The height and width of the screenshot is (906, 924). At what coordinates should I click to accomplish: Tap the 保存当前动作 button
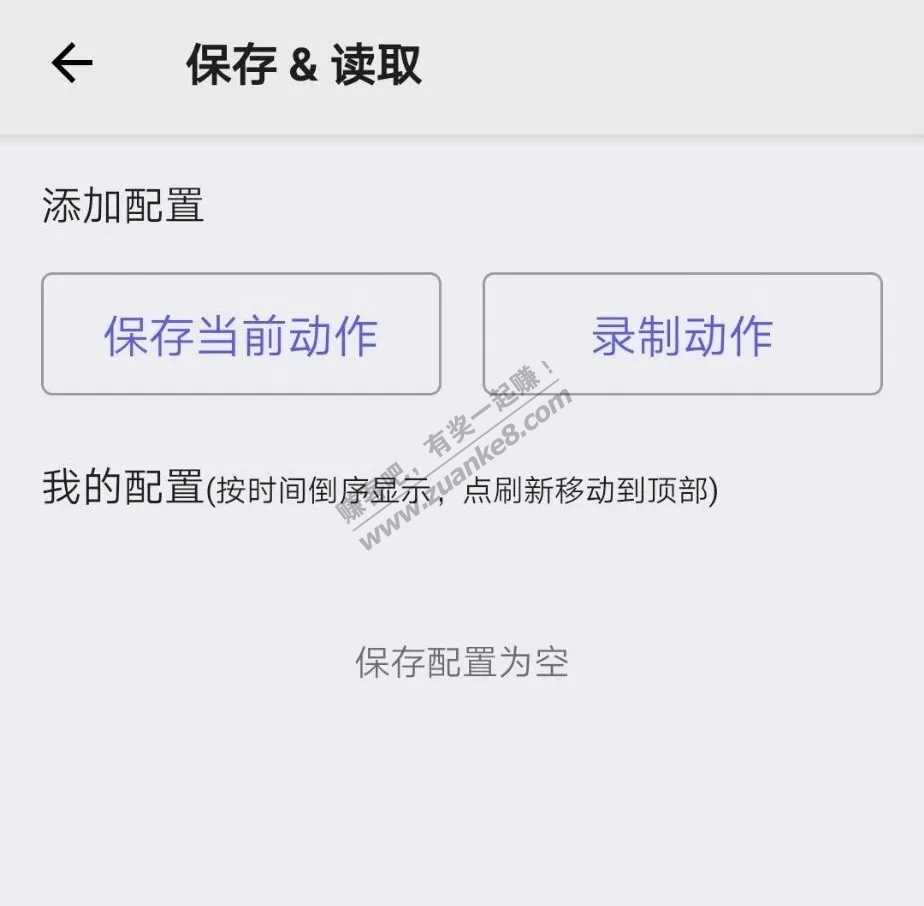pos(241,334)
